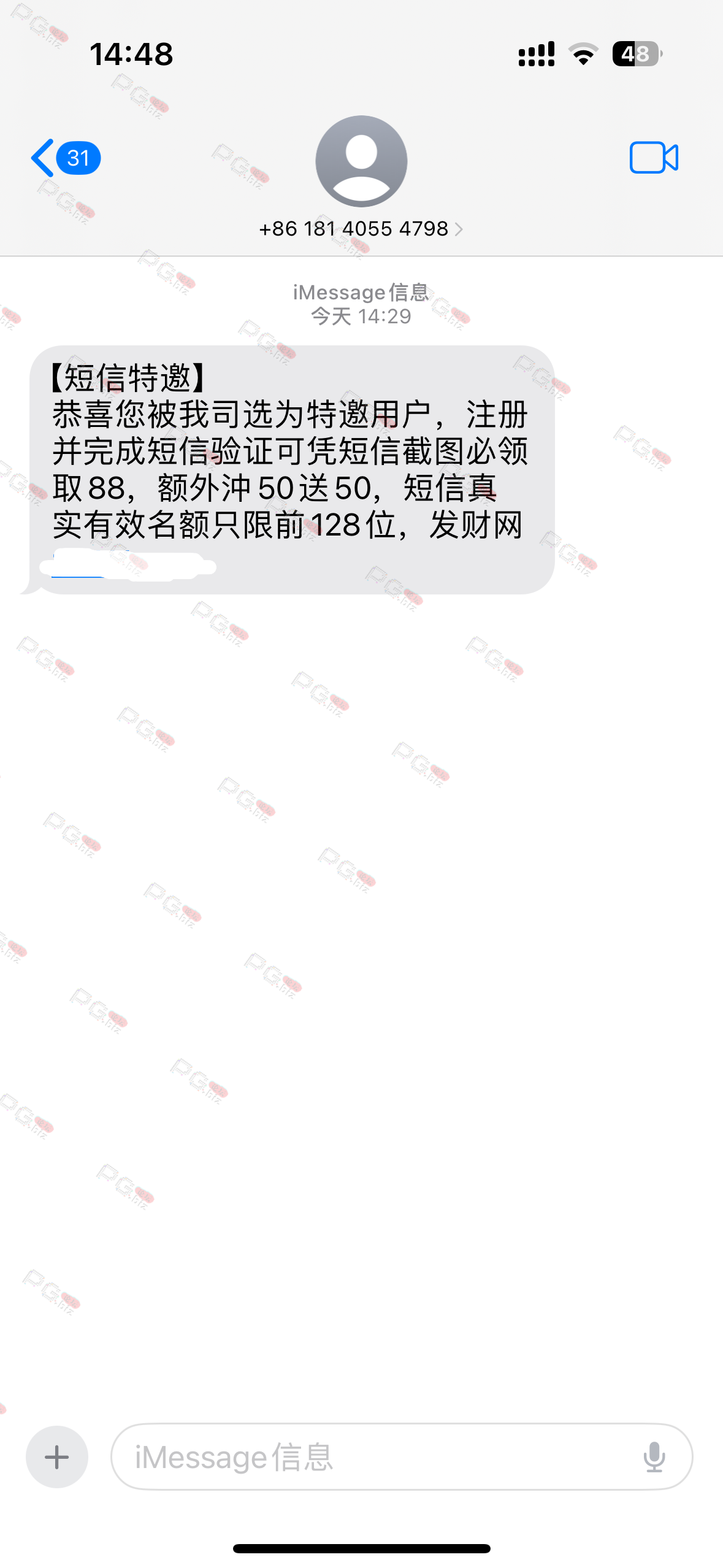Image resolution: width=723 pixels, height=1568 pixels.
Task: Open the plus attachments menu
Action: pos(57,1457)
